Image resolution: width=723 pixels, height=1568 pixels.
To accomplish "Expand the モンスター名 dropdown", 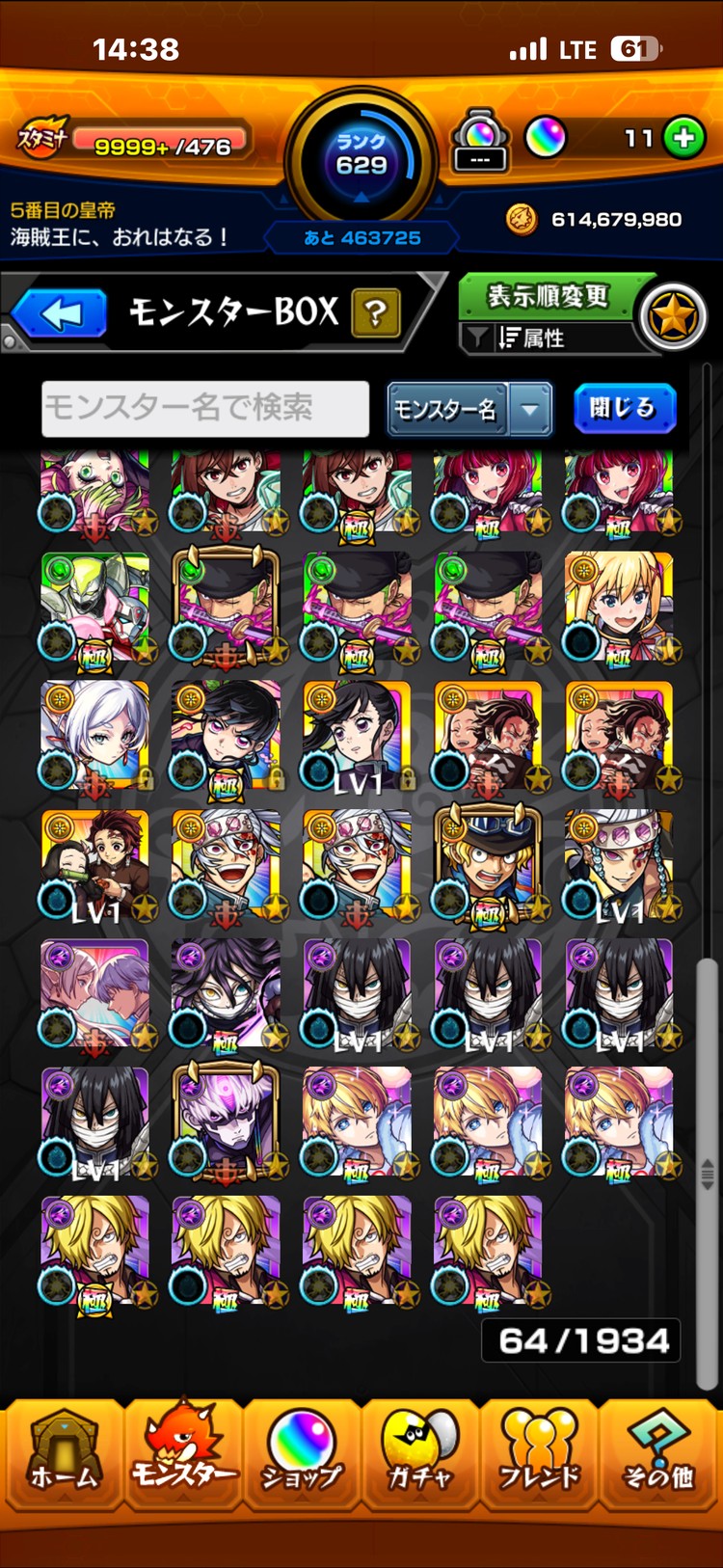I will point(530,409).
